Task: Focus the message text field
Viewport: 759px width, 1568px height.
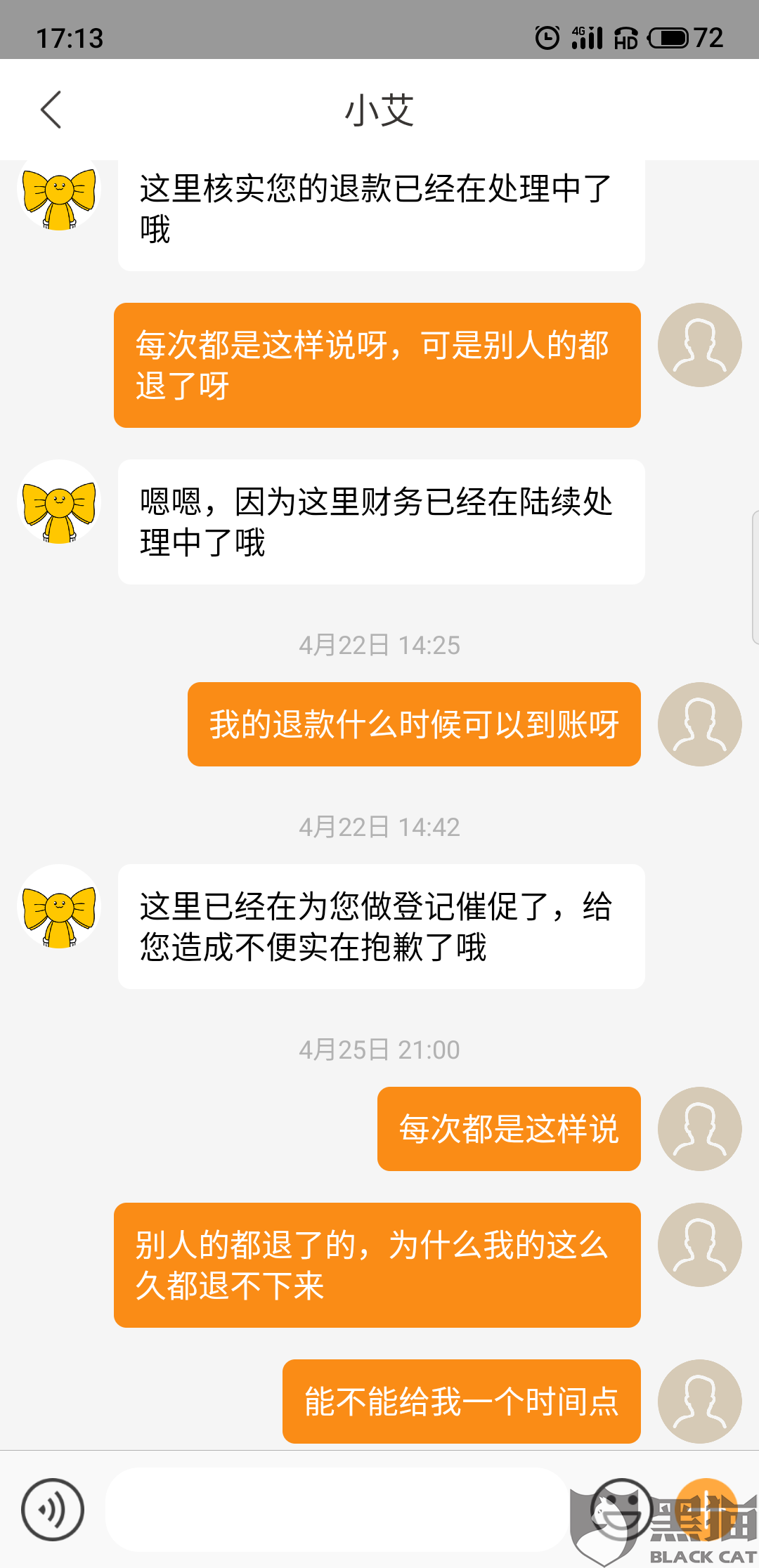Action: coord(336,1510)
